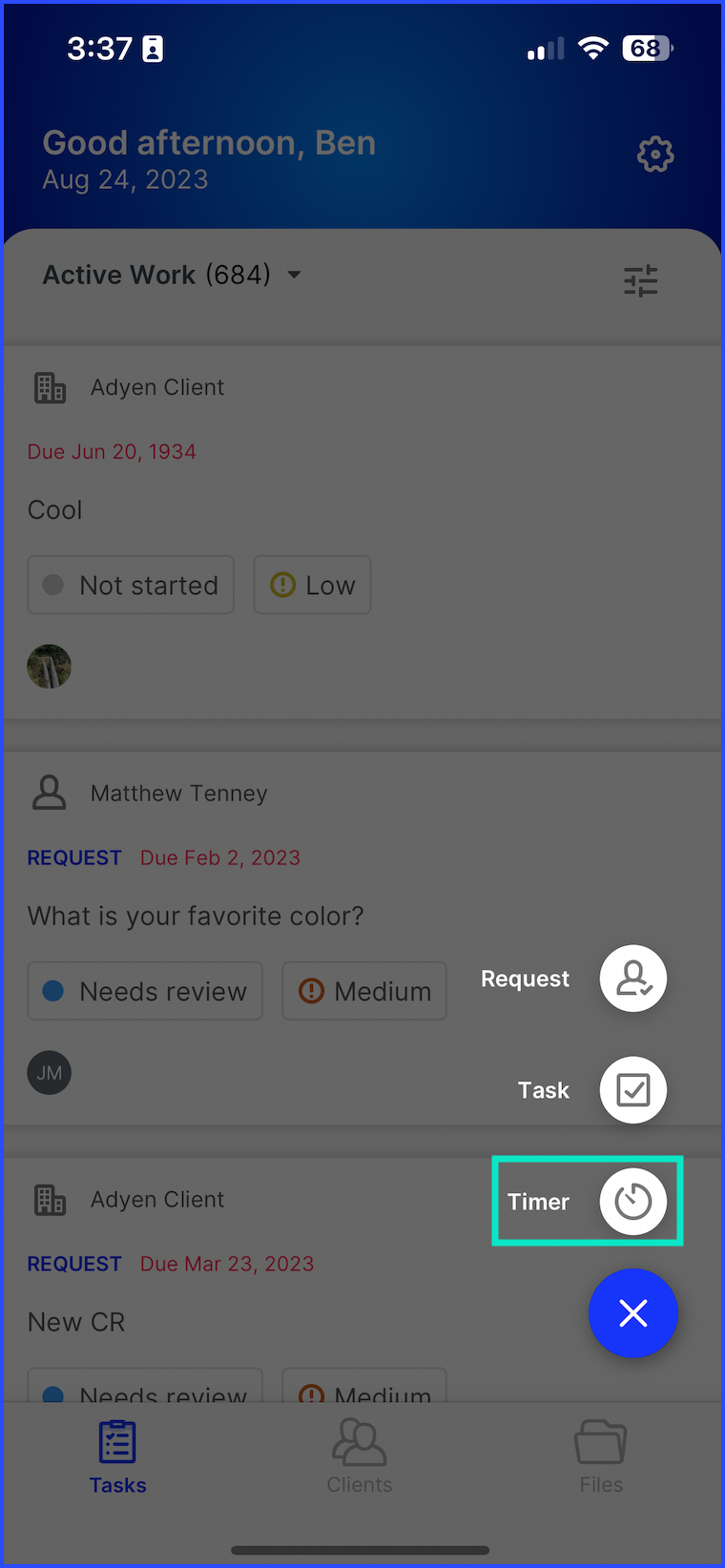
Task: Tap the Not started status chip
Action: (x=131, y=586)
